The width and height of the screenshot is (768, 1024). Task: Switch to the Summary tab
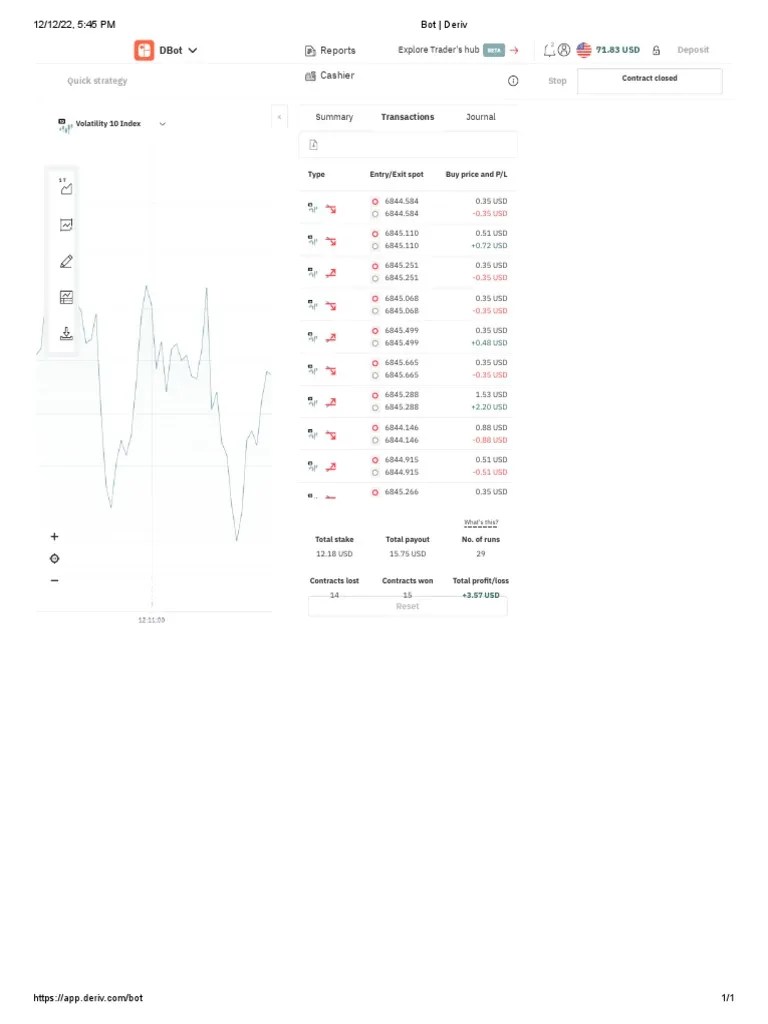[333, 116]
